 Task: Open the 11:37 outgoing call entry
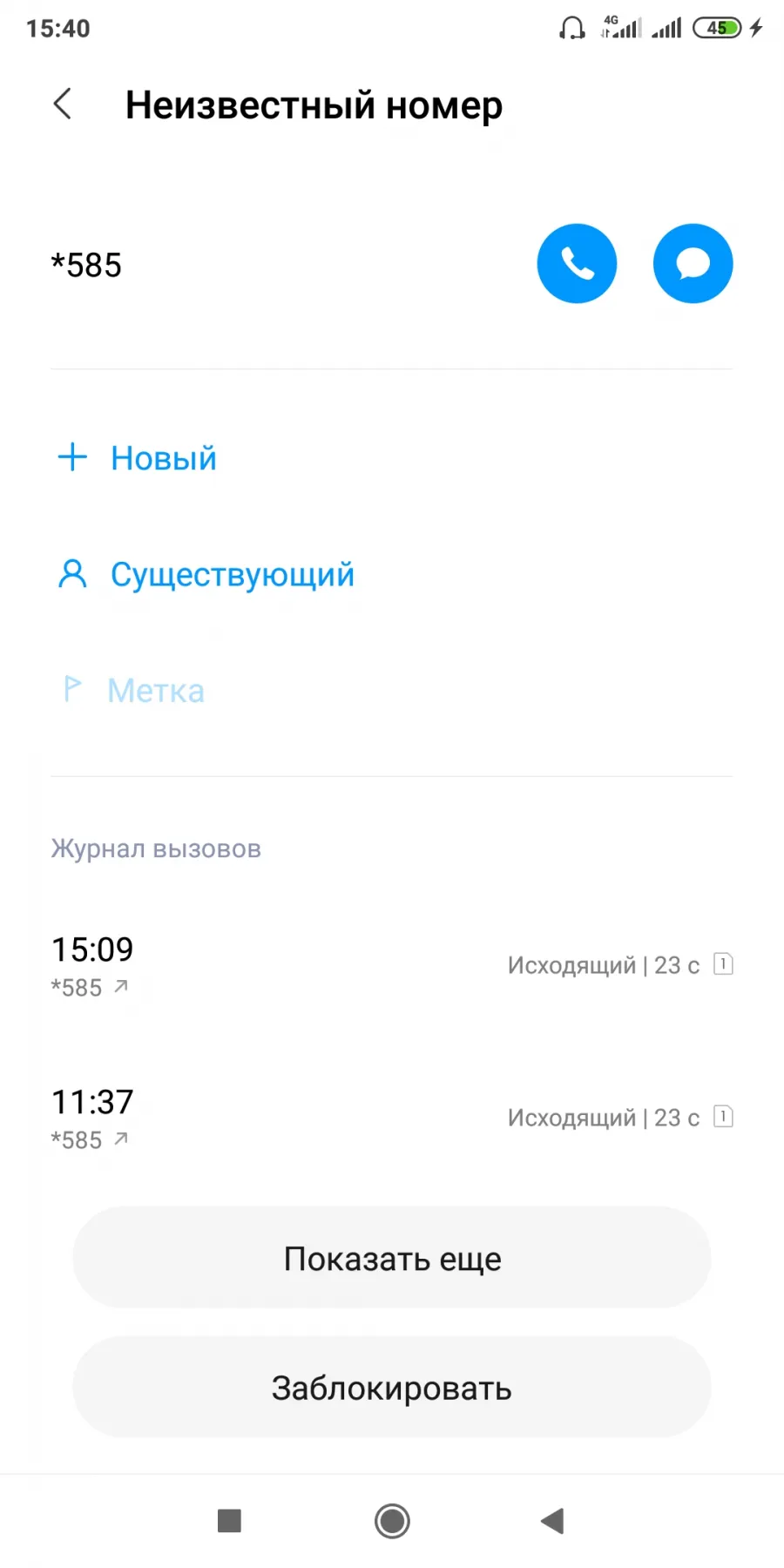pos(392,1119)
